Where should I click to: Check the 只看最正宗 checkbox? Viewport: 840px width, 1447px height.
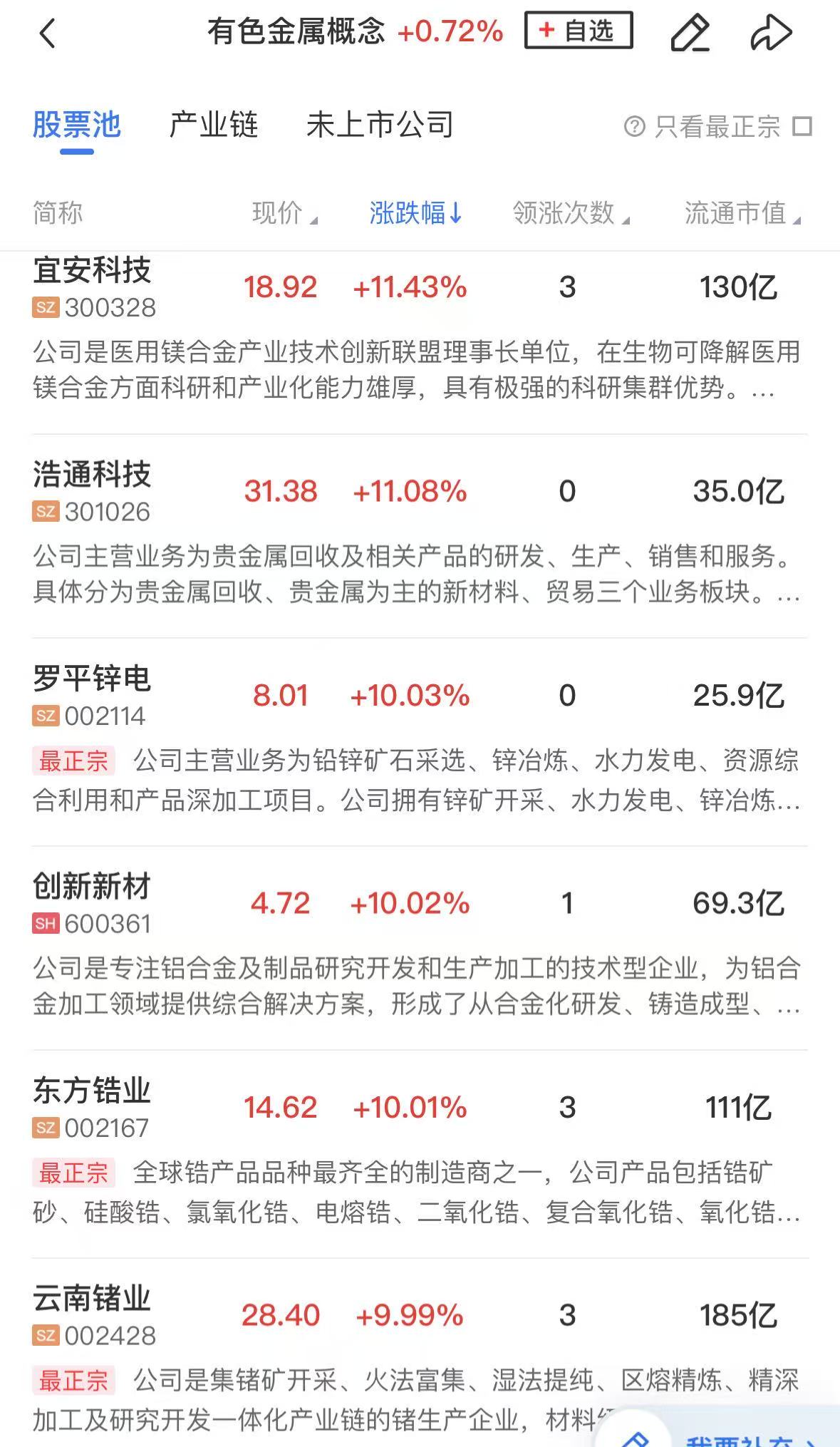[x=802, y=127]
